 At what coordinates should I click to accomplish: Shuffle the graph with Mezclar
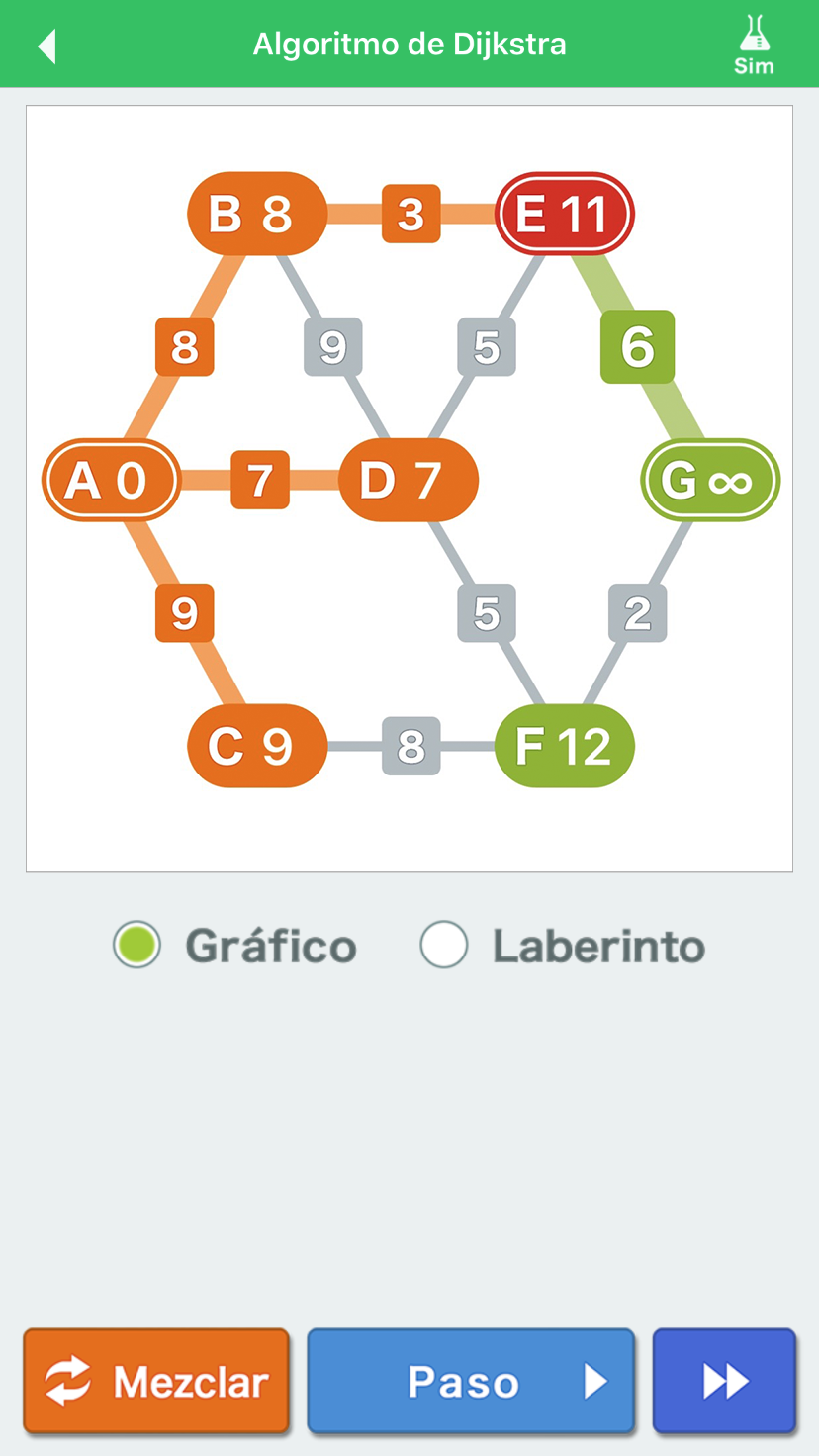(x=157, y=1381)
